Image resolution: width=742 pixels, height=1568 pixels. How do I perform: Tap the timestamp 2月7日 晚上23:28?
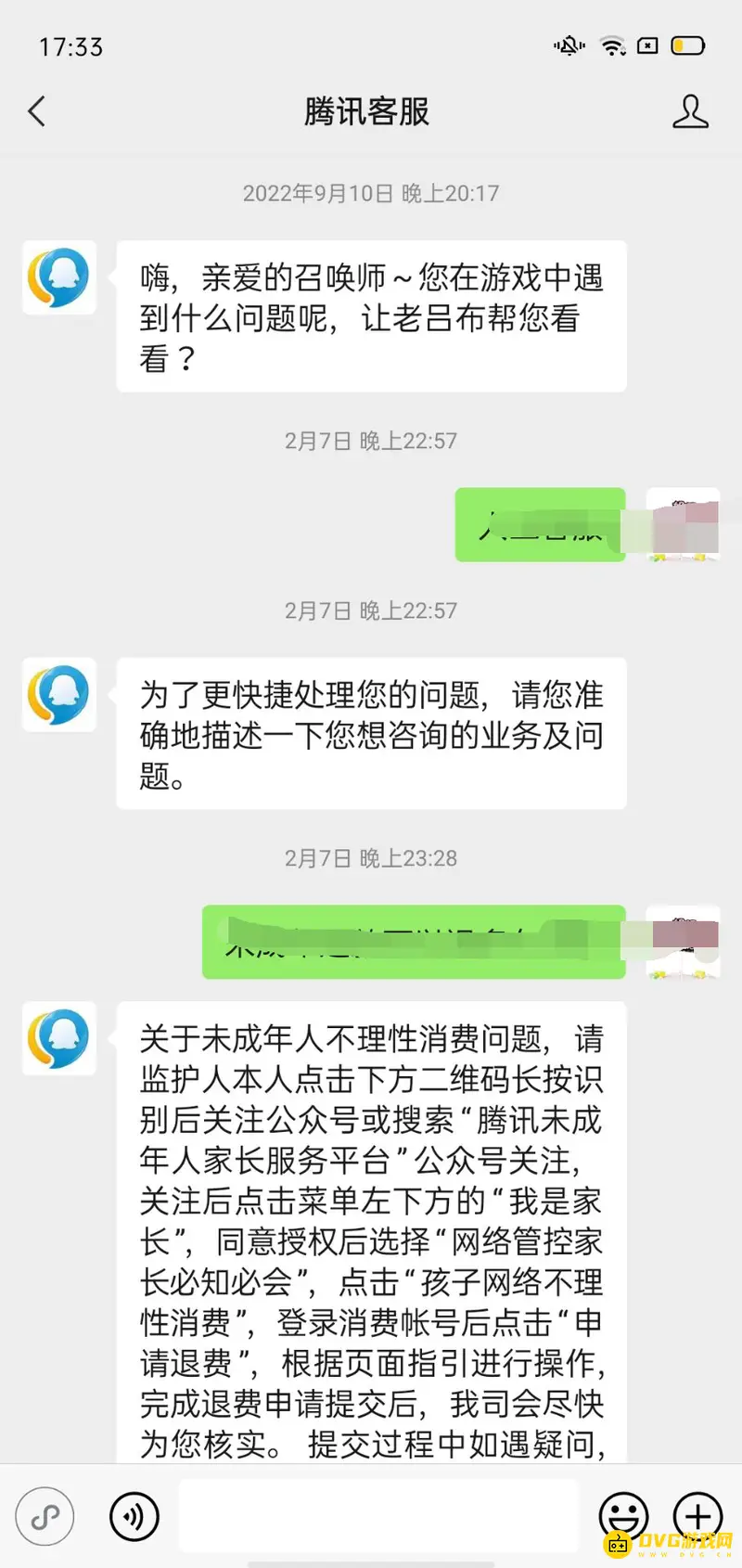[369, 859]
